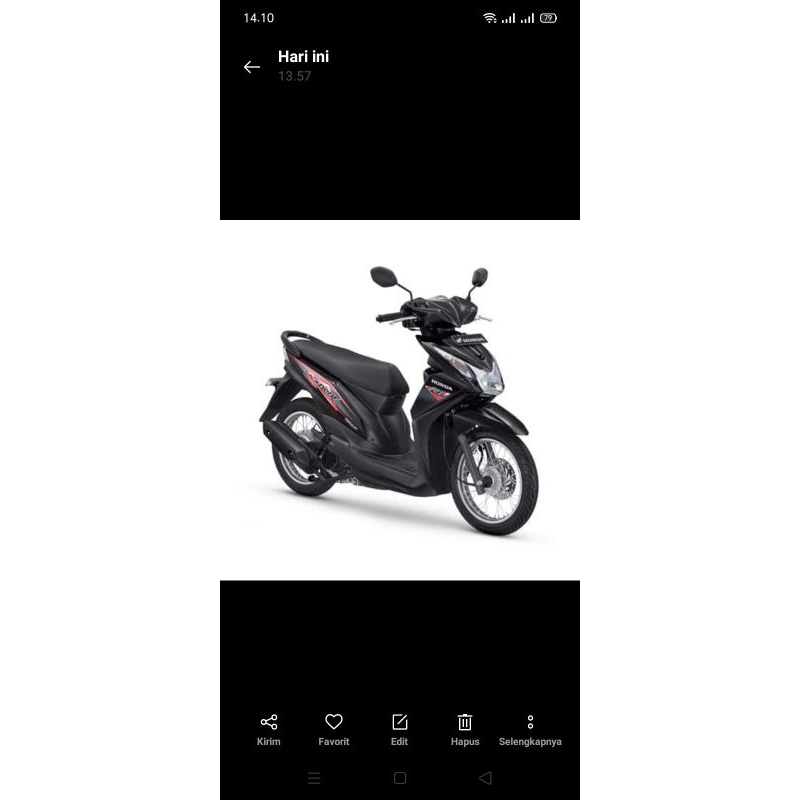Mark this photo as Favorit

coord(334,729)
